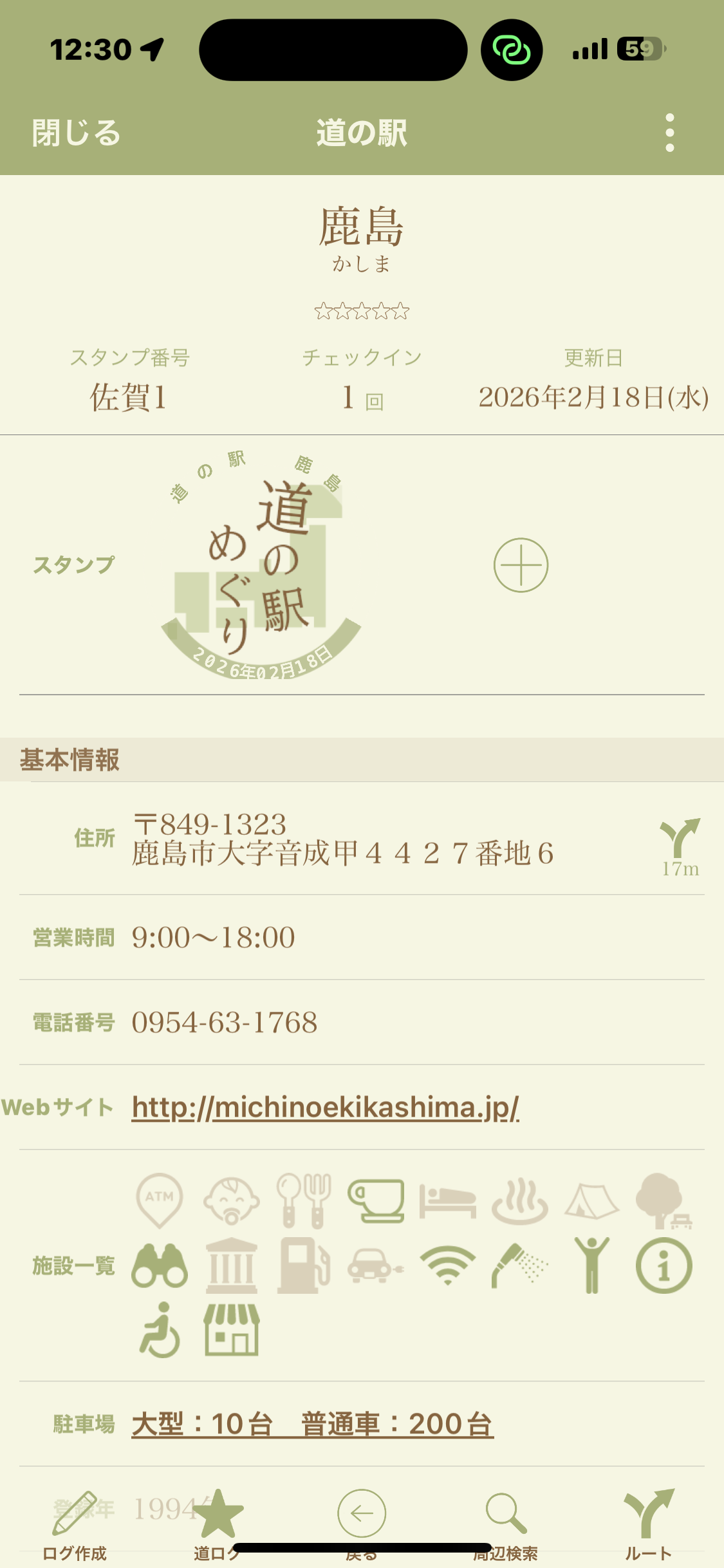Add a new stamp with the plus circle
Viewport: 724px width, 1568px height.
tap(521, 565)
